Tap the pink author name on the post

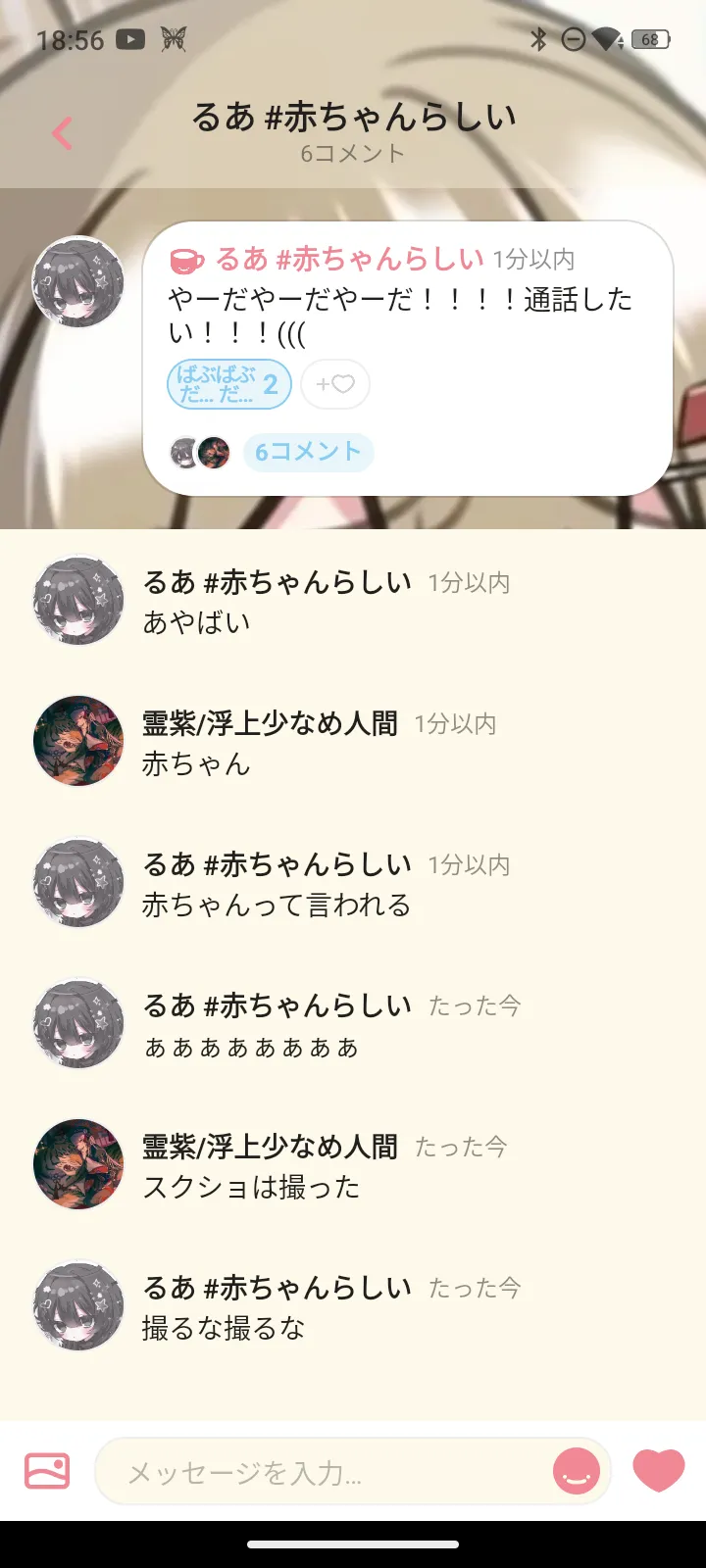(349, 259)
